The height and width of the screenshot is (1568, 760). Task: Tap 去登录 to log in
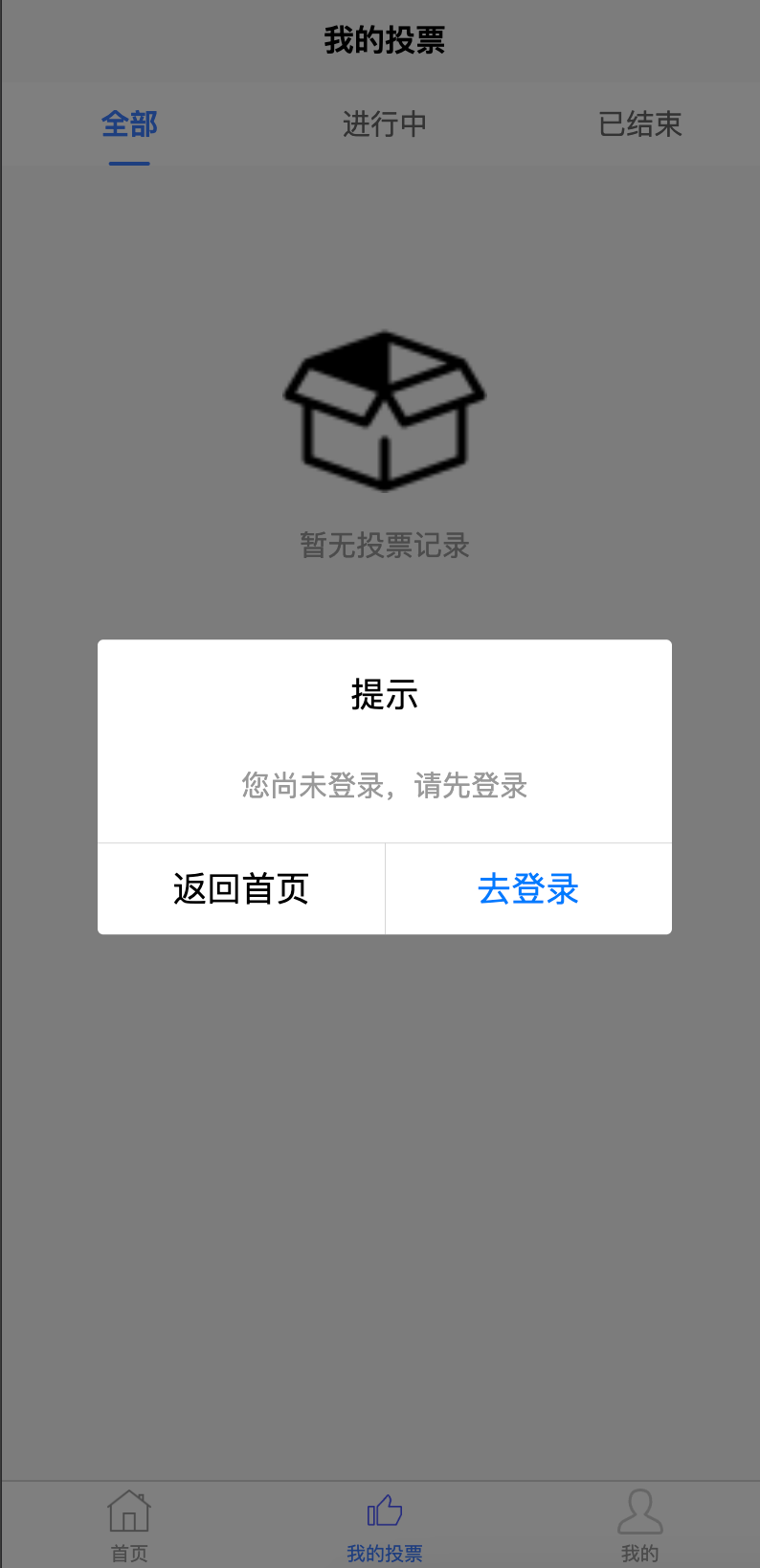click(x=528, y=888)
